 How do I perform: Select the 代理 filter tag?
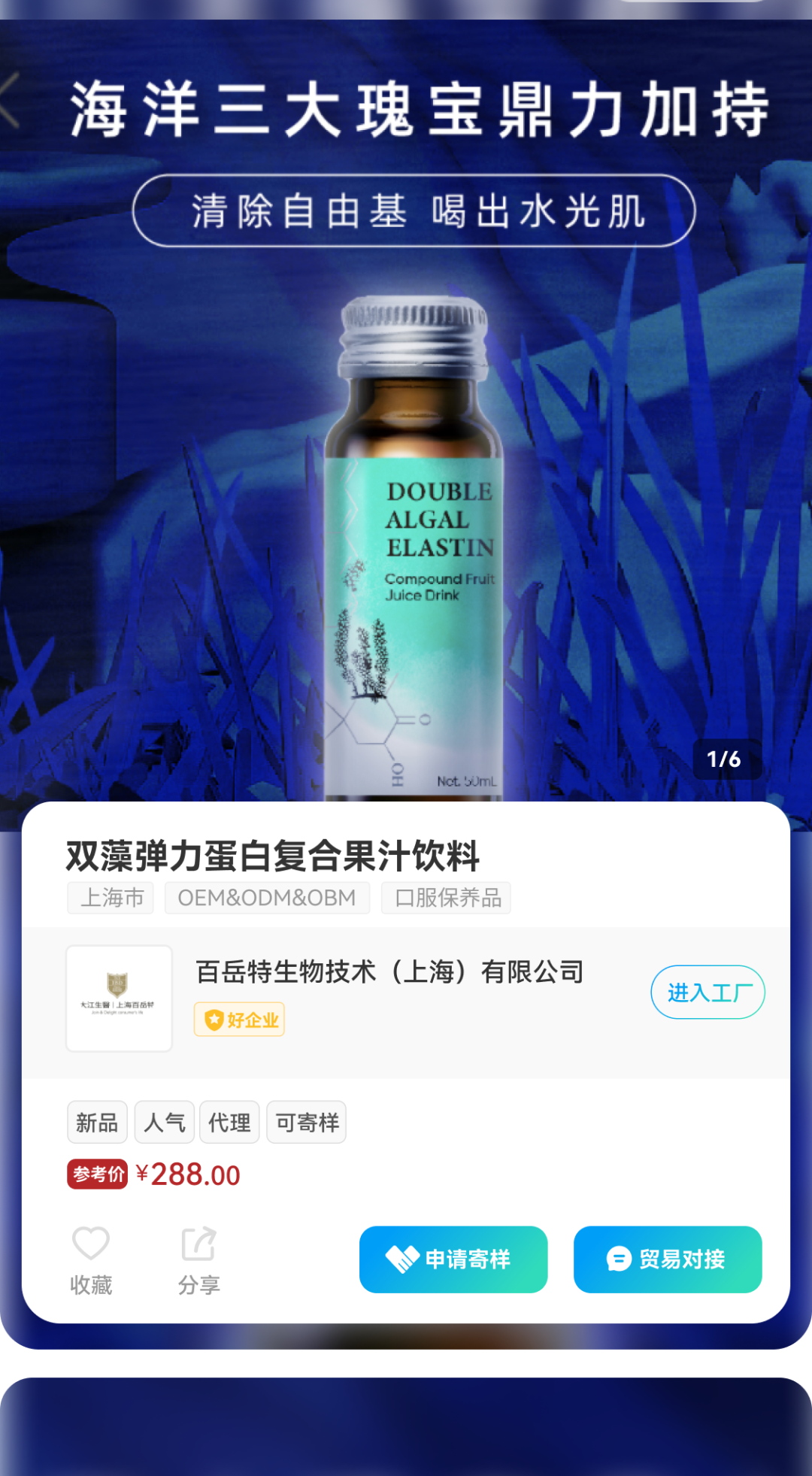229,1122
